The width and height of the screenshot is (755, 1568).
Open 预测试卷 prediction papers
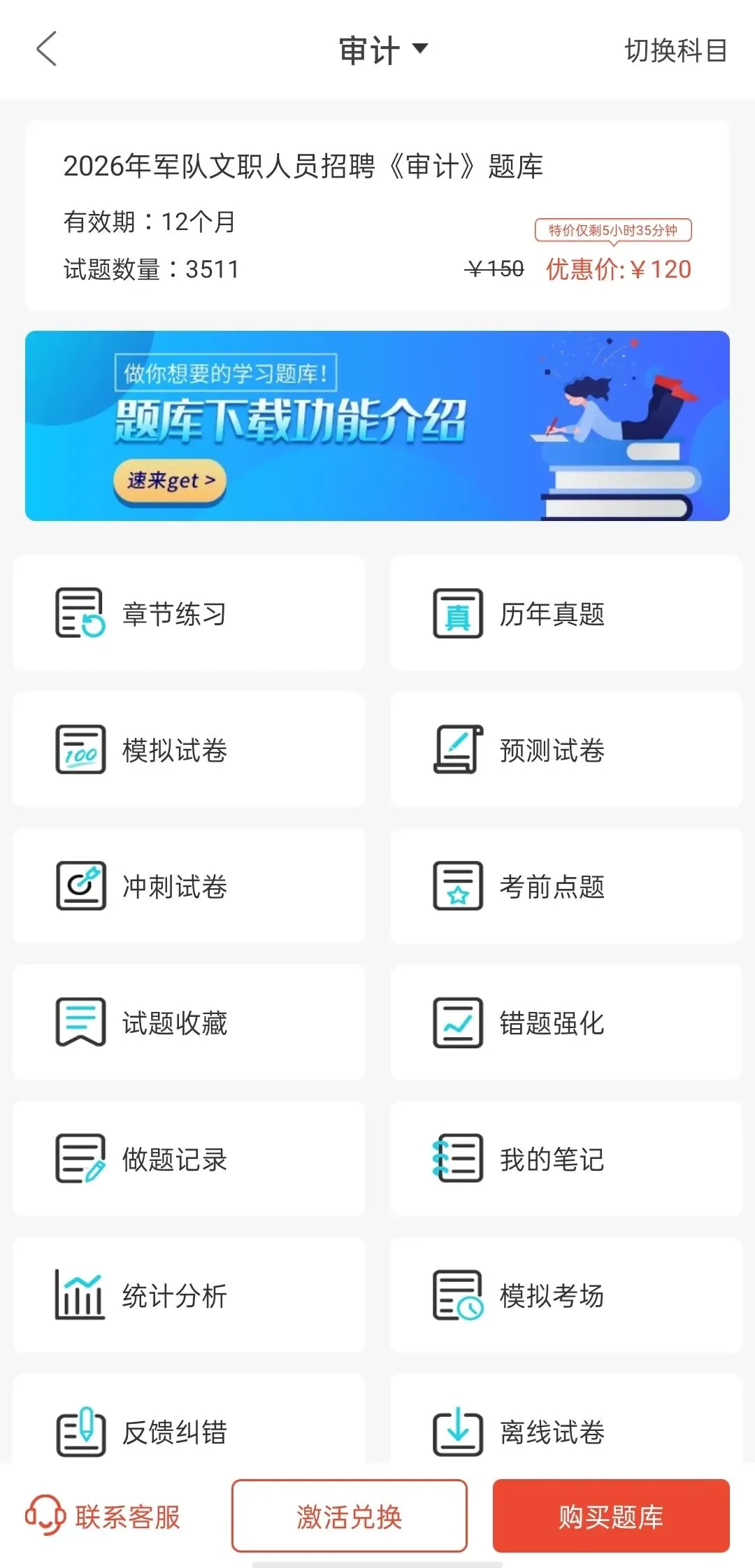(566, 750)
